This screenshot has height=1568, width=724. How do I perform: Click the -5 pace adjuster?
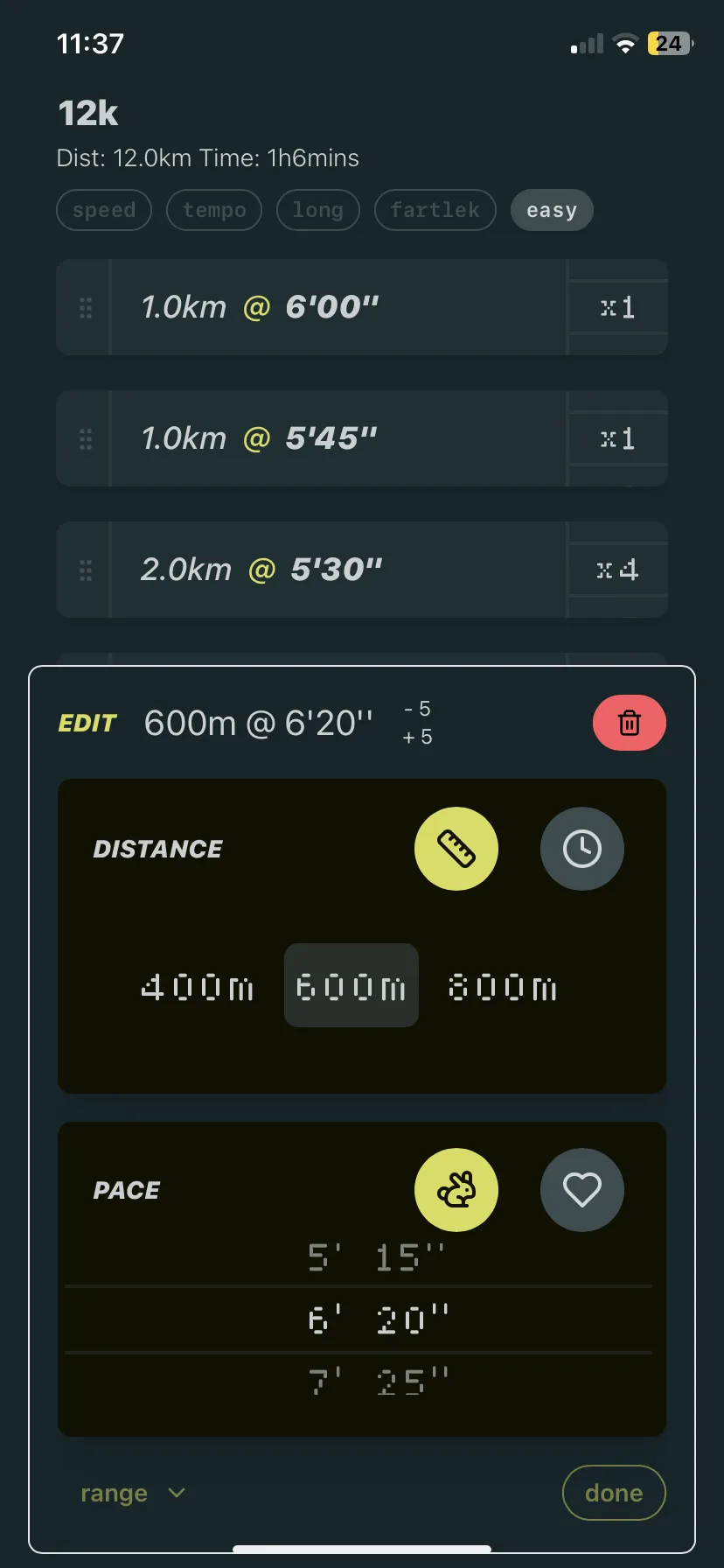coord(416,709)
